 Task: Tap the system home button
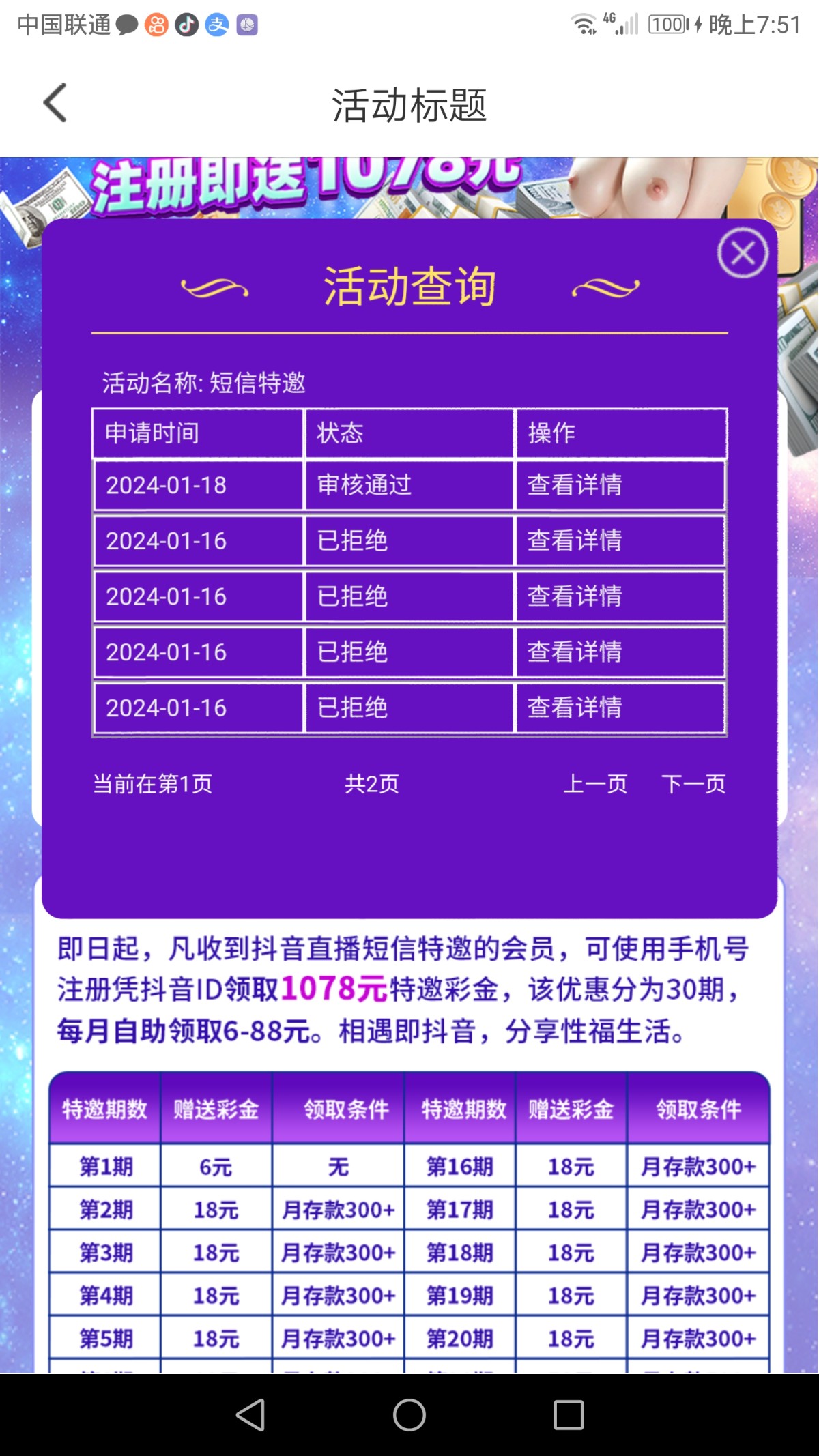click(409, 1414)
